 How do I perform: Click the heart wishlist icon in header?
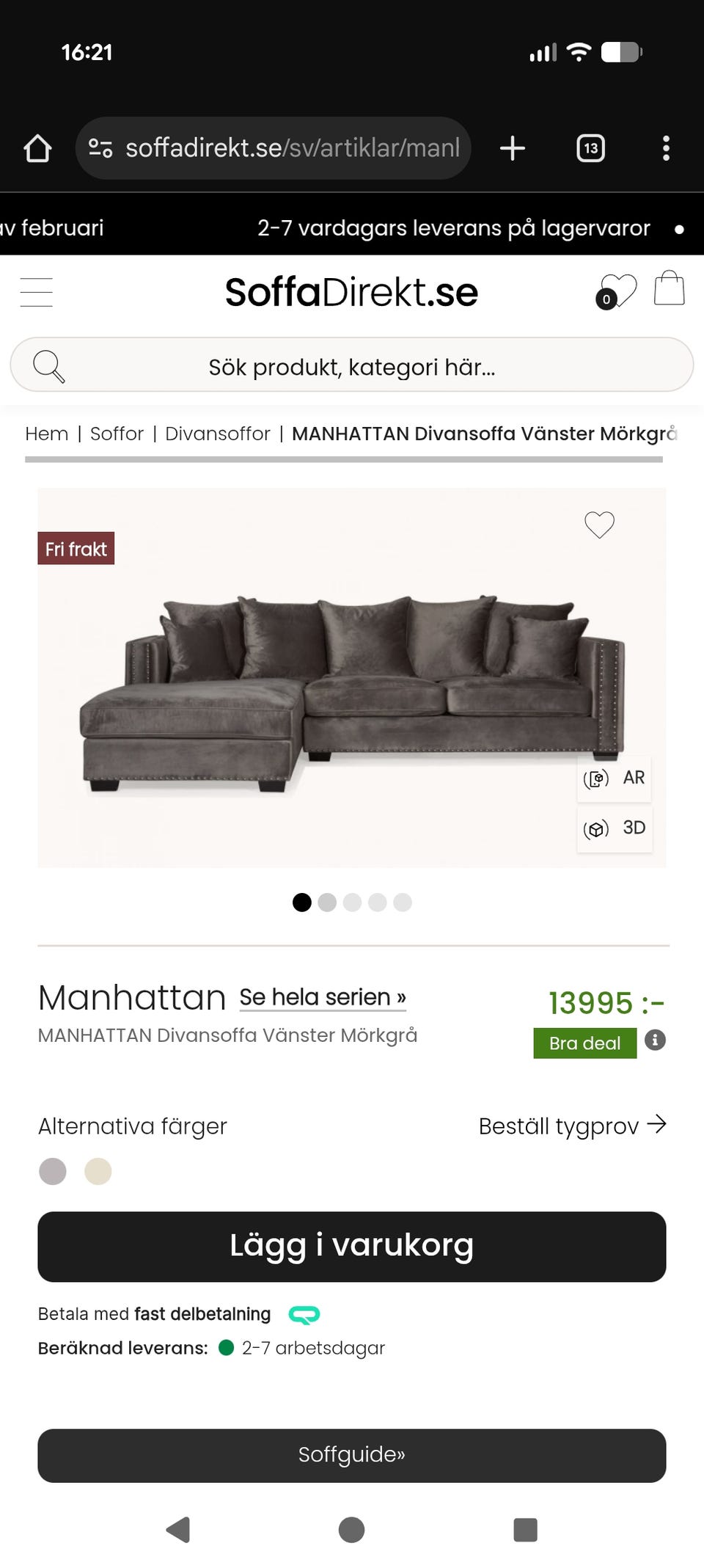(620, 289)
